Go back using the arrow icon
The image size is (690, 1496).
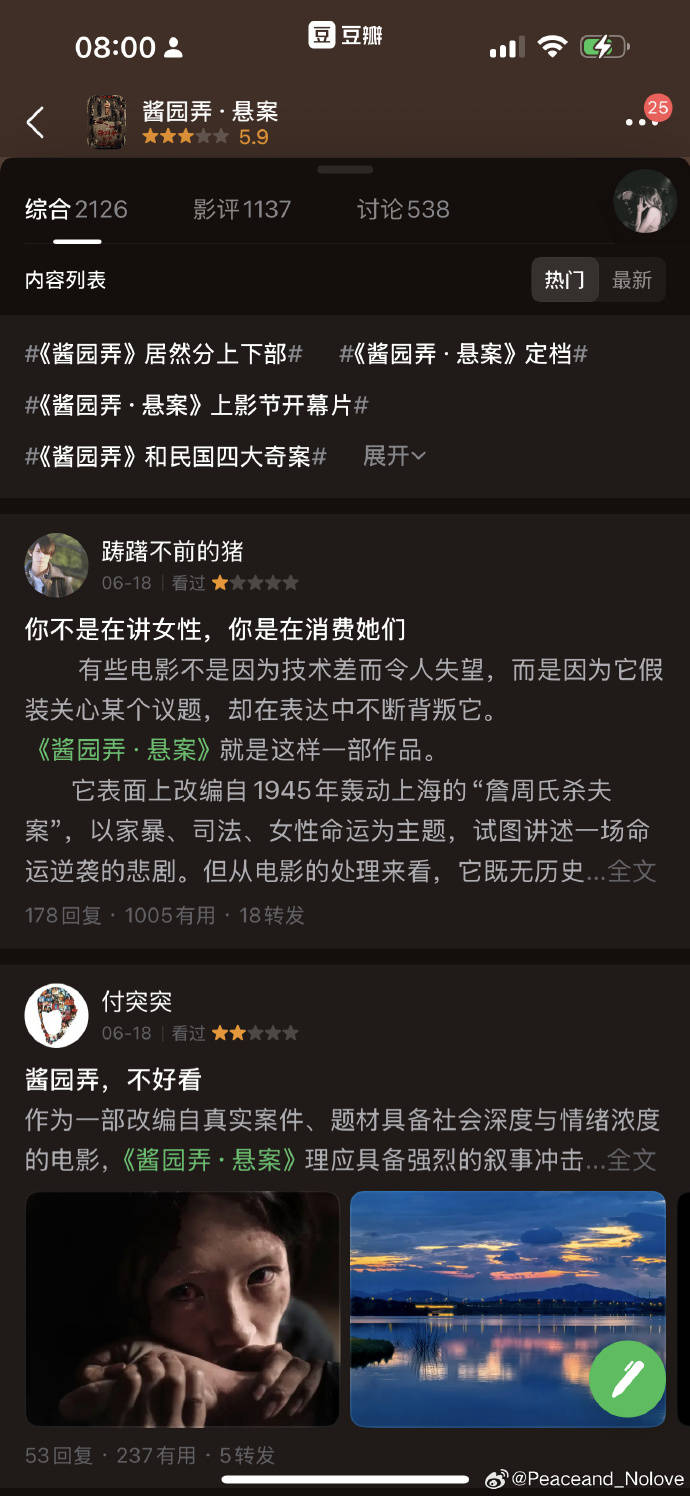coord(36,123)
